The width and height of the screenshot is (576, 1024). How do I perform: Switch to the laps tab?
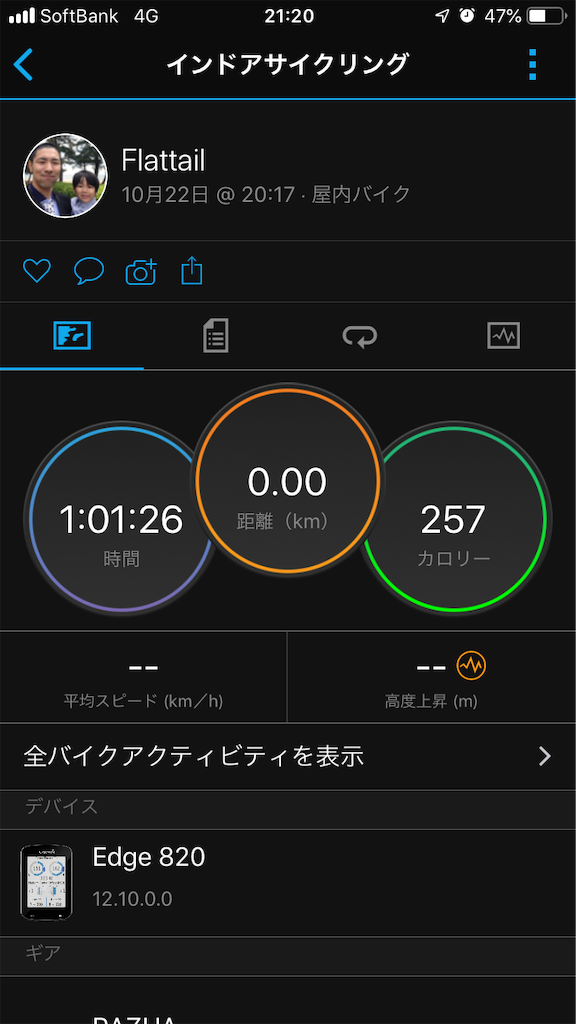(360, 336)
